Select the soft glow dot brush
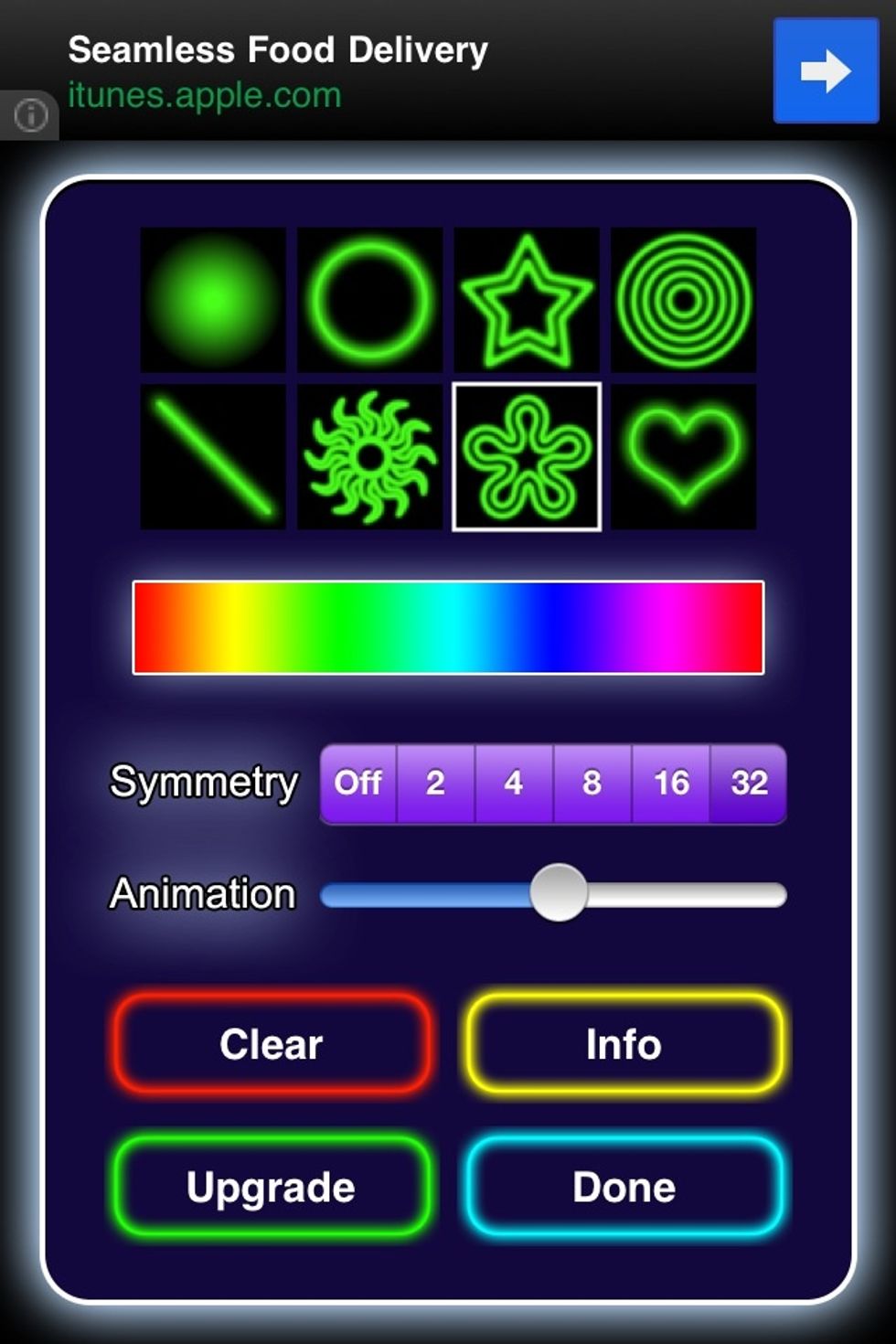The width and height of the screenshot is (896, 1344). click(x=212, y=300)
